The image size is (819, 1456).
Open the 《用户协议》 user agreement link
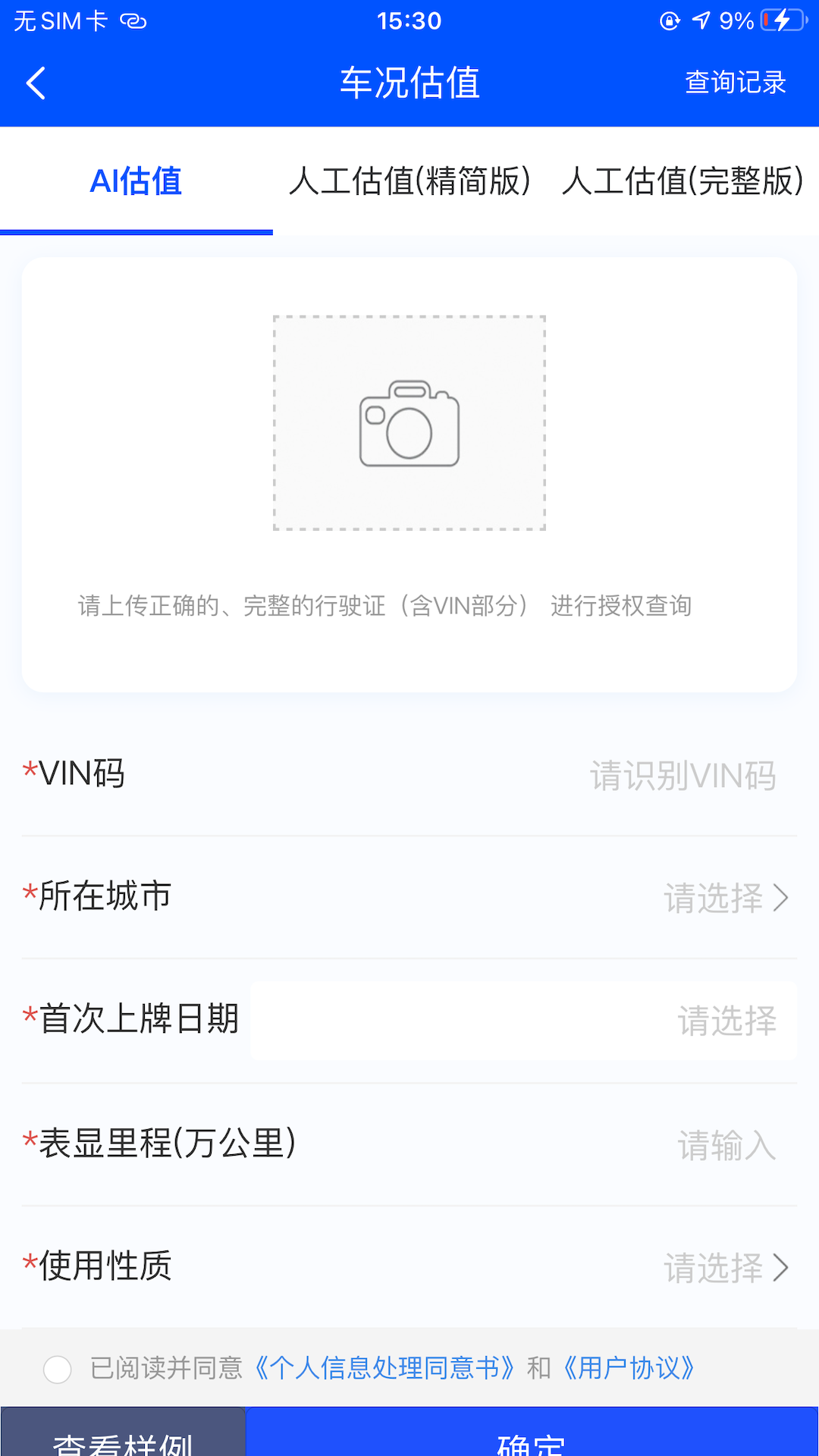click(x=630, y=1370)
